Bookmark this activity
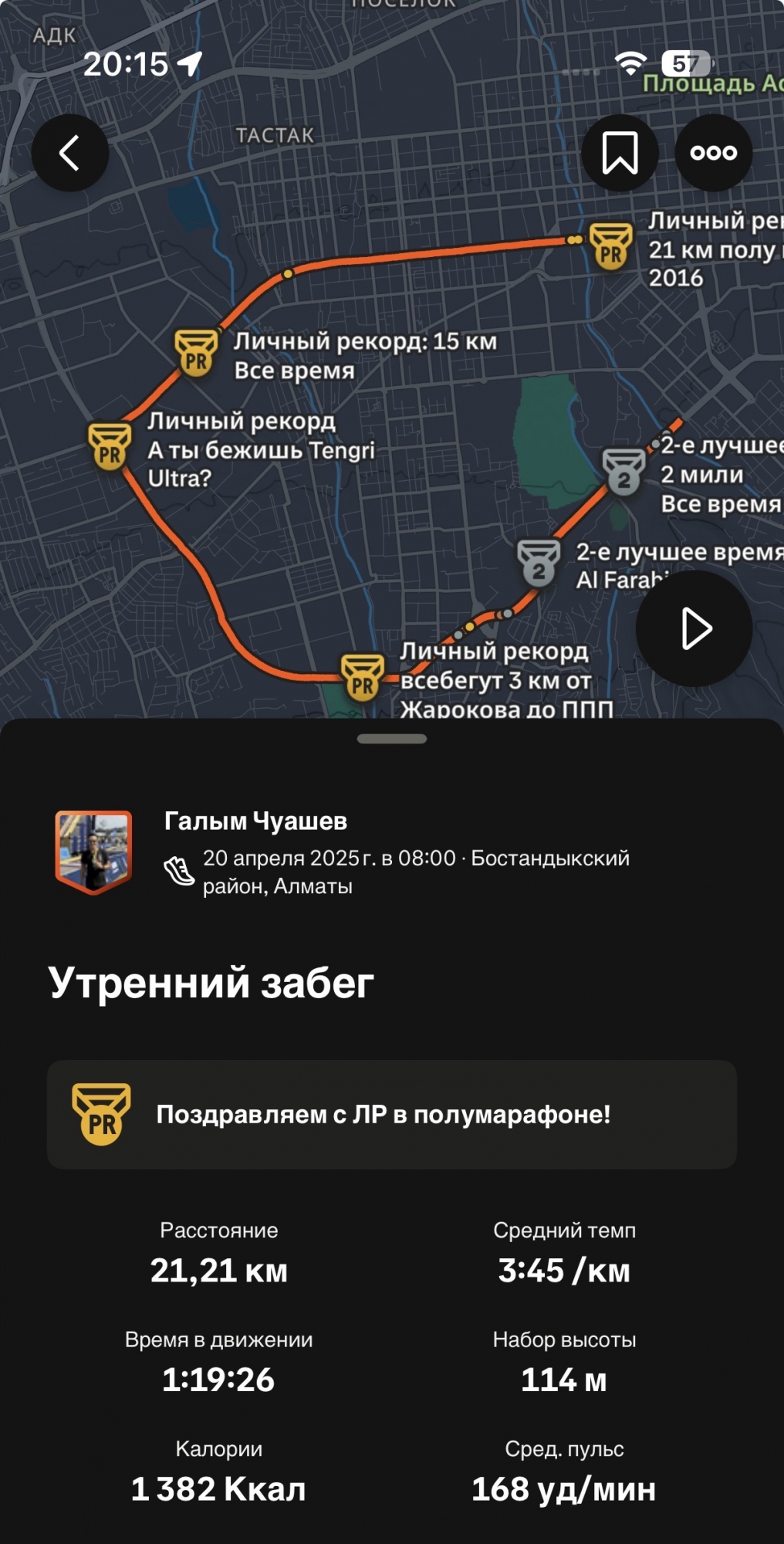 tap(620, 153)
